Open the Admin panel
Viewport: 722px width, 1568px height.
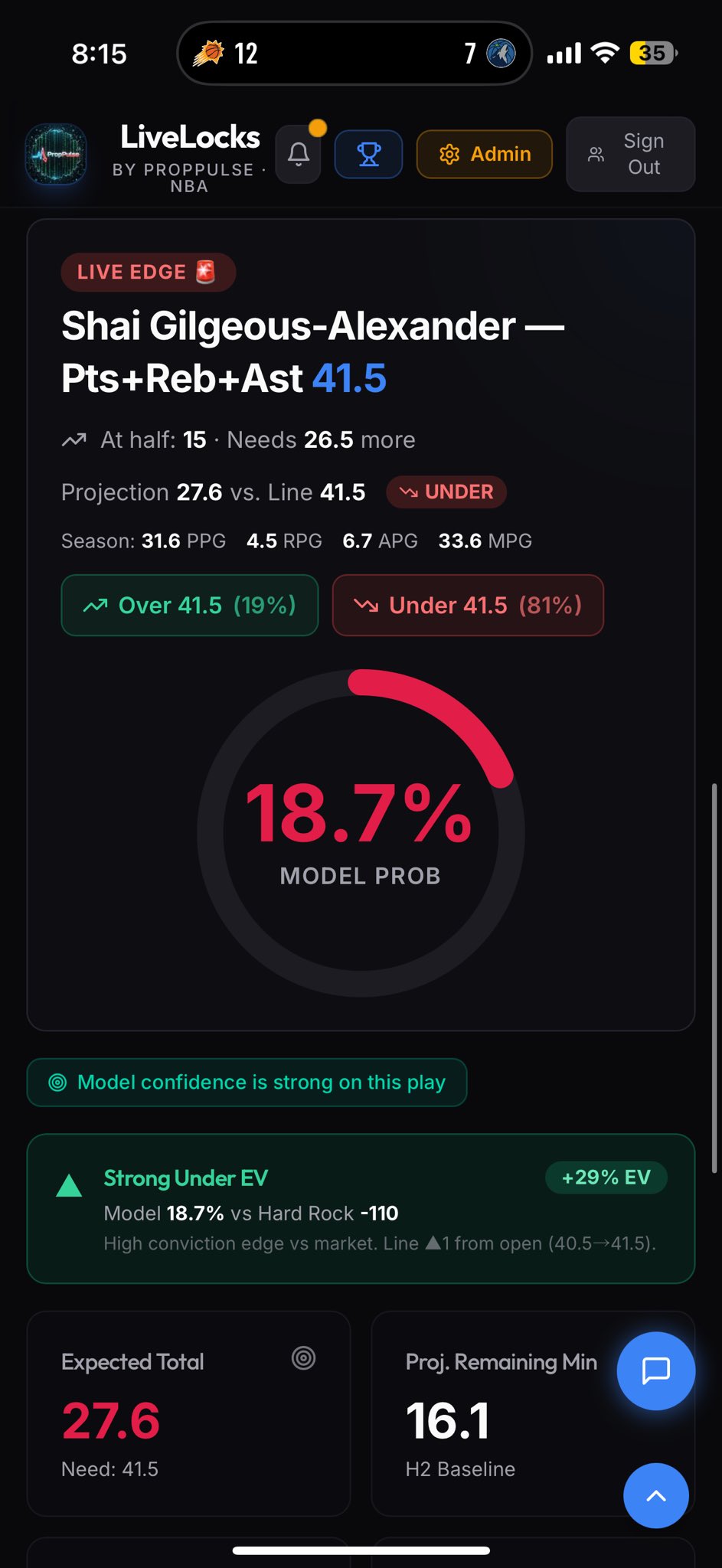(484, 155)
